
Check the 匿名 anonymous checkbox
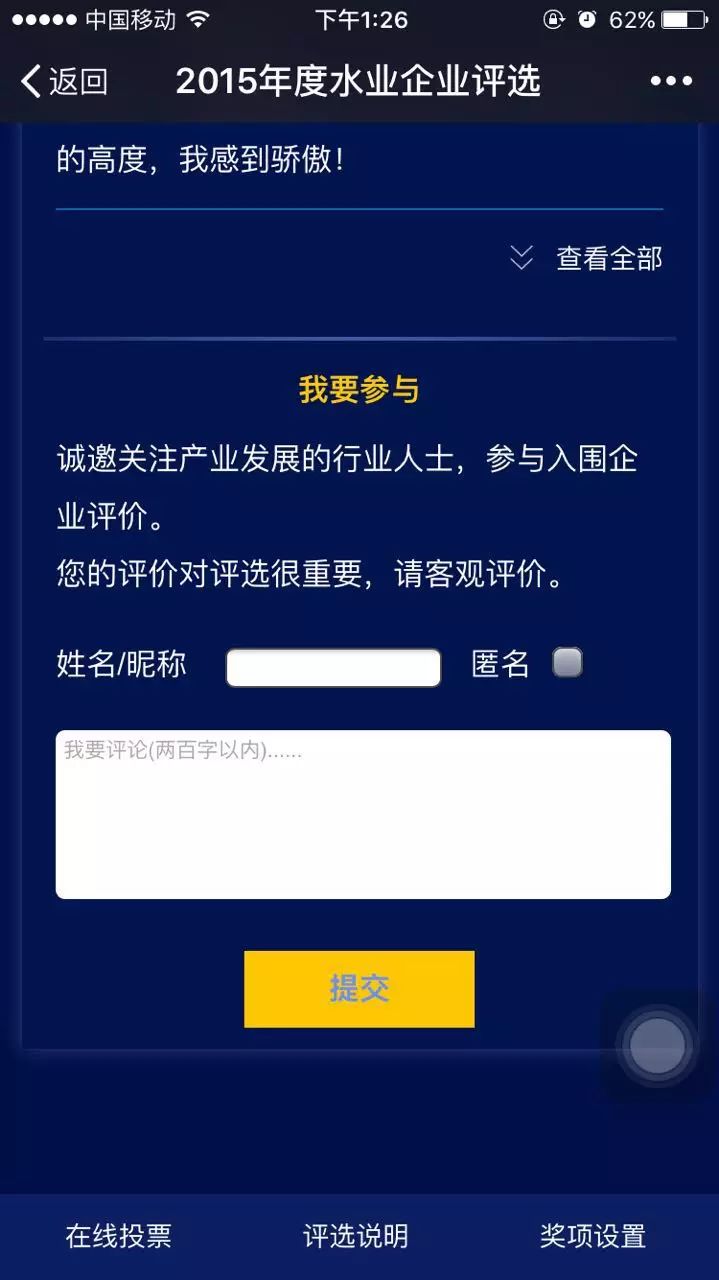(x=567, y=663)
